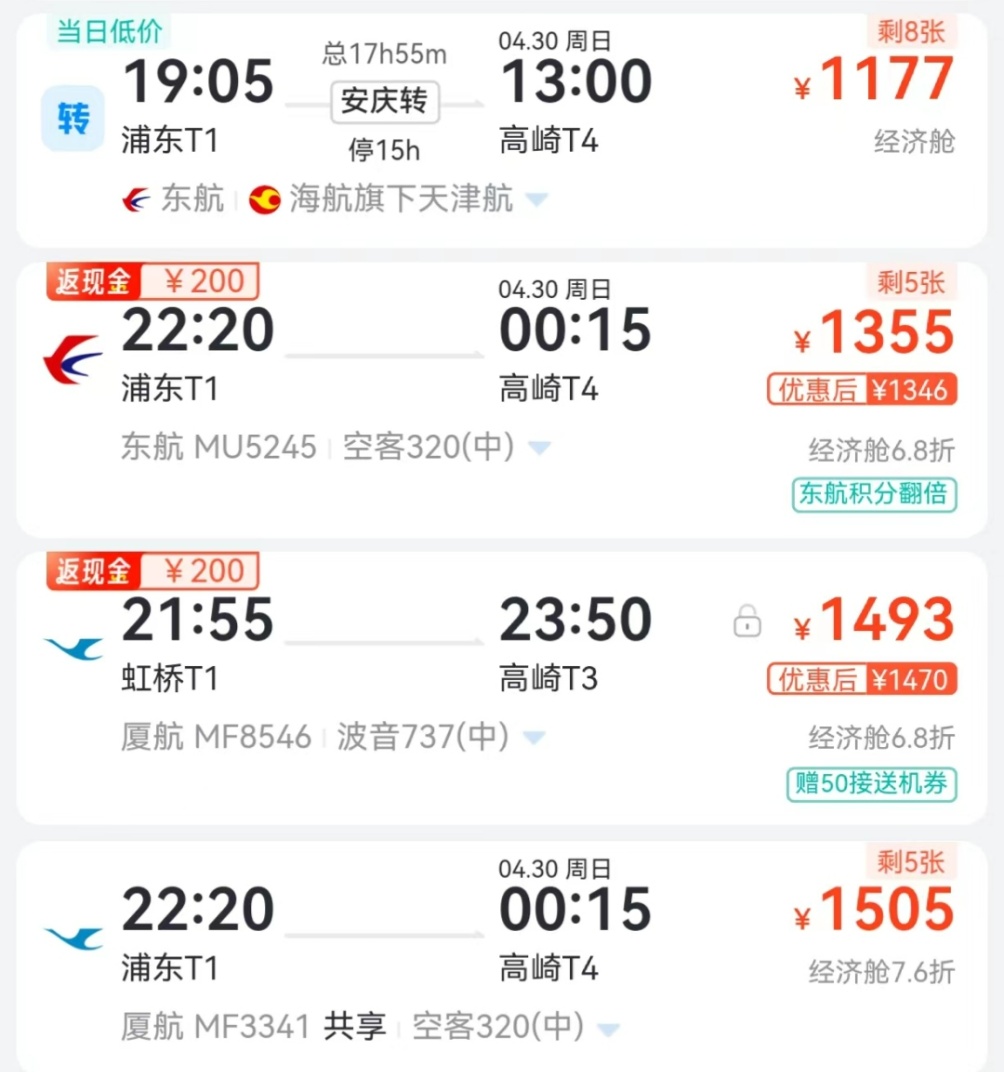Expand airline details for the Anqing transfer flight

point(537,200)
